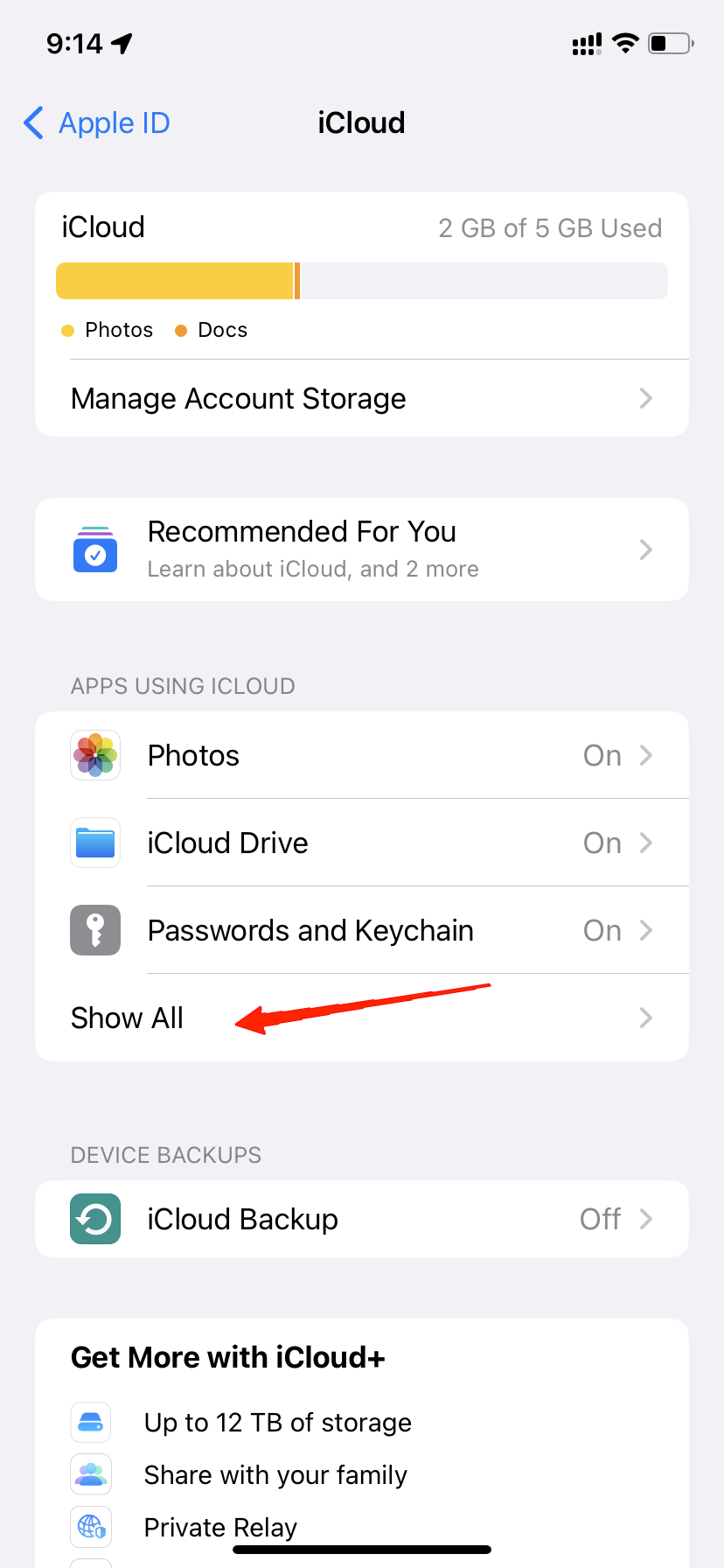The image size is (724, 1568).
Task: Return to Apple ID screen
Action: (x=94, y=122)
